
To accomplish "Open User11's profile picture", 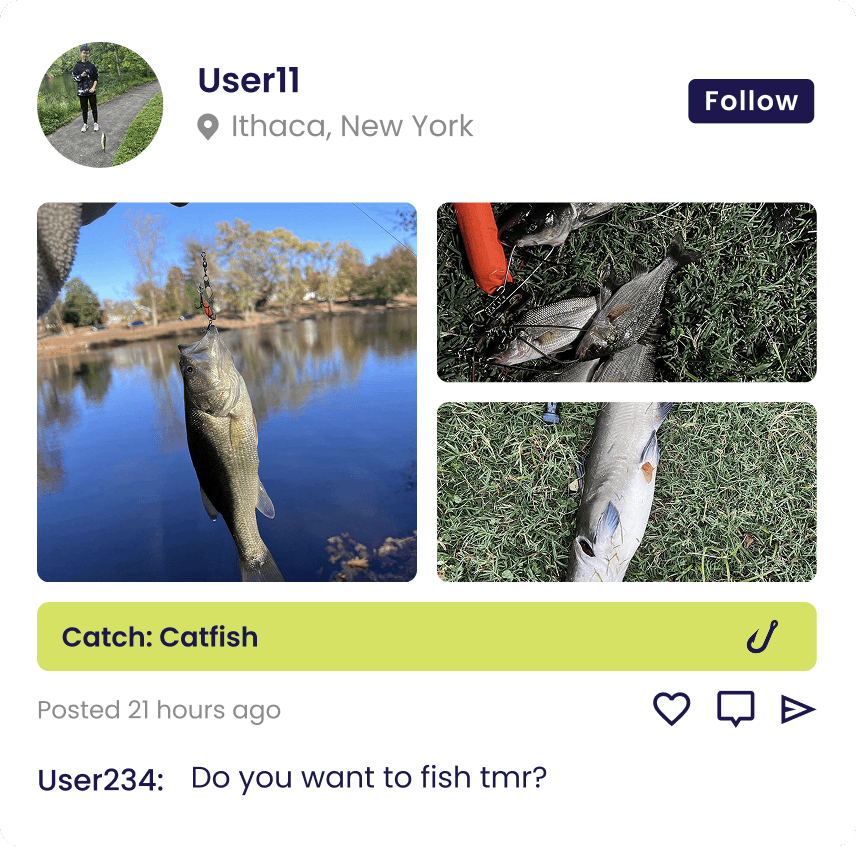I will (100, 105).
